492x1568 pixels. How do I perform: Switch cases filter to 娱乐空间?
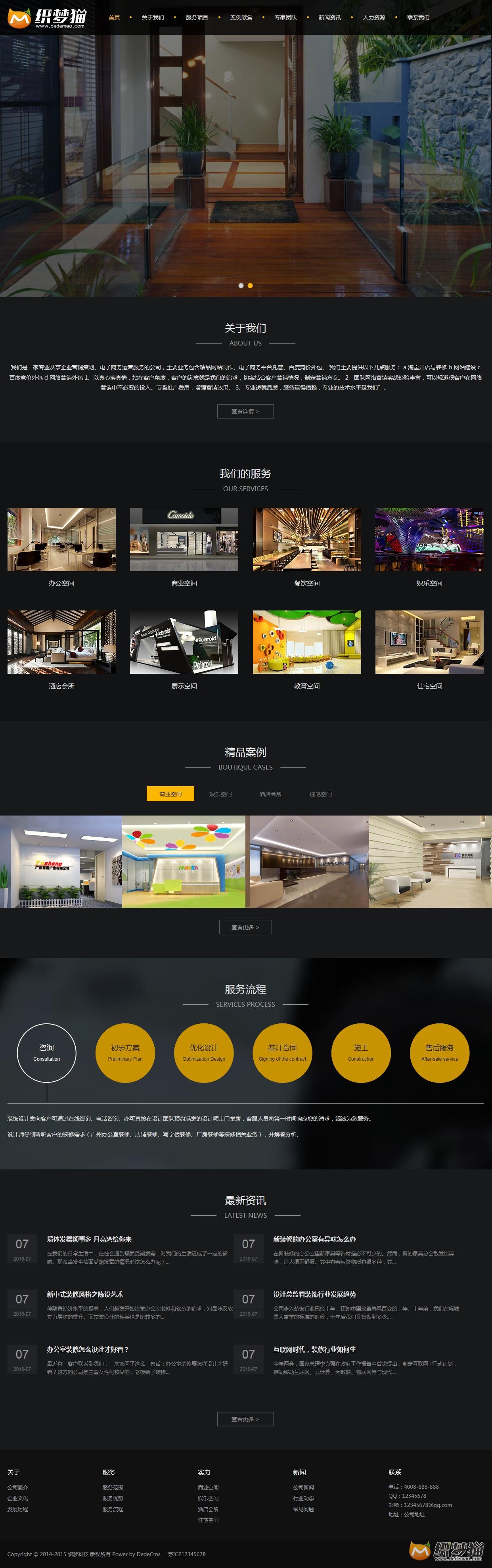pos(220,794)
